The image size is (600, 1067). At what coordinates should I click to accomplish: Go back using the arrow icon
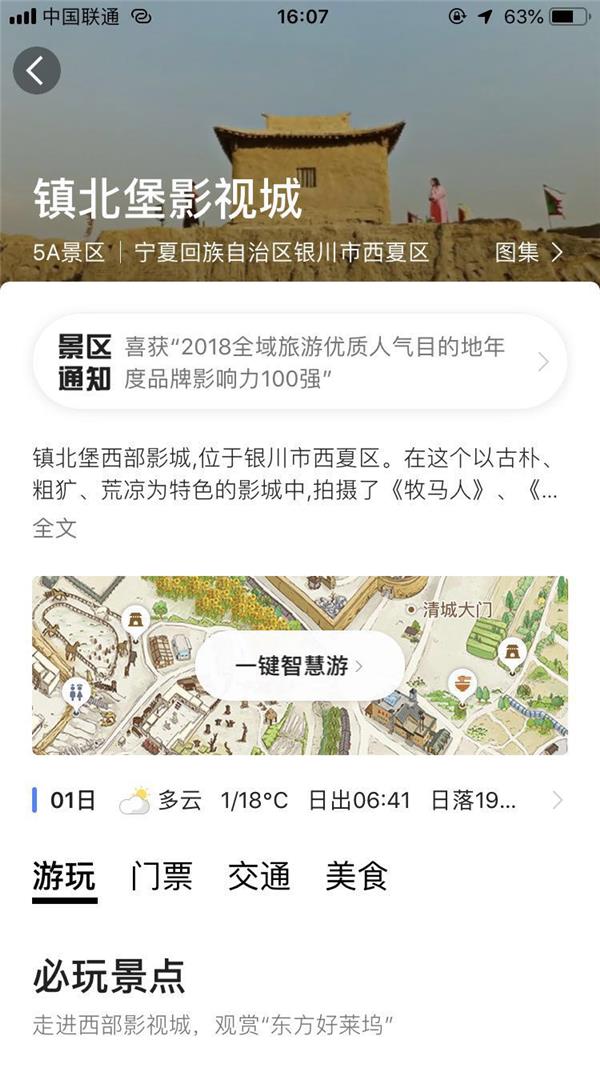pyautogui.click(x=37, y=71)
